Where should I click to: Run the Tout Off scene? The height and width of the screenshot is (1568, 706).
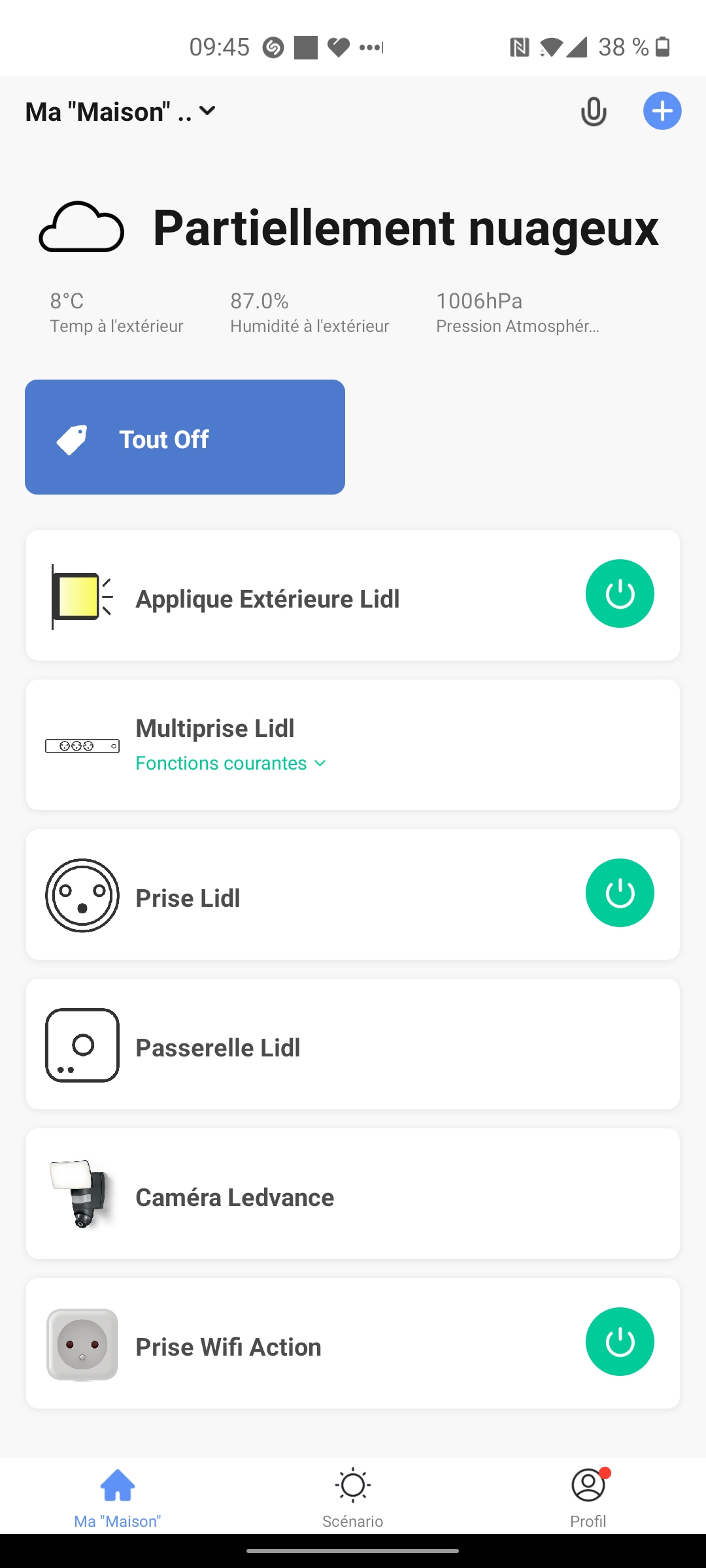[x=185, y=437]
